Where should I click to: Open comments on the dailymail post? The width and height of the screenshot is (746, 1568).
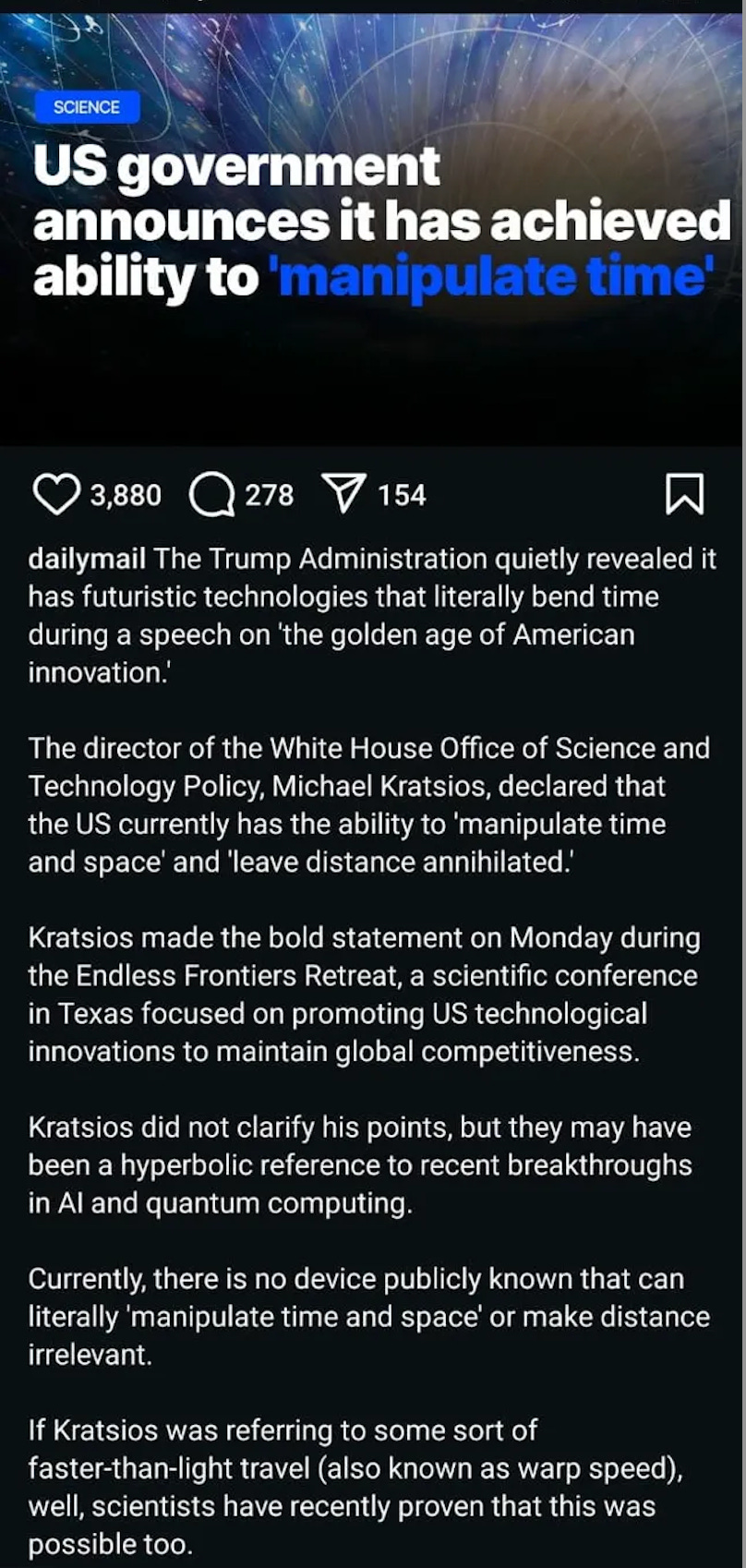211,495
